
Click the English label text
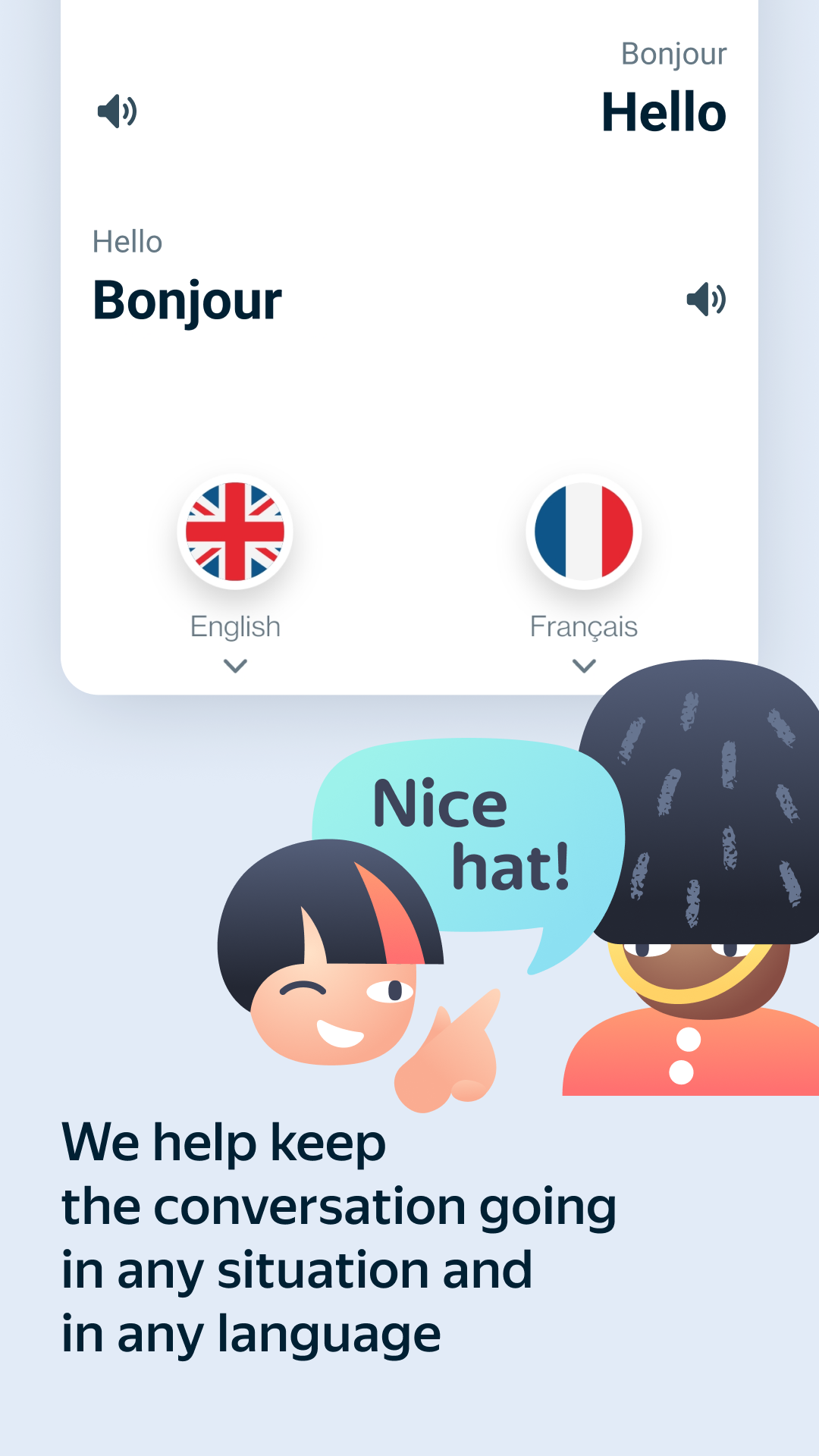(235, 626)
